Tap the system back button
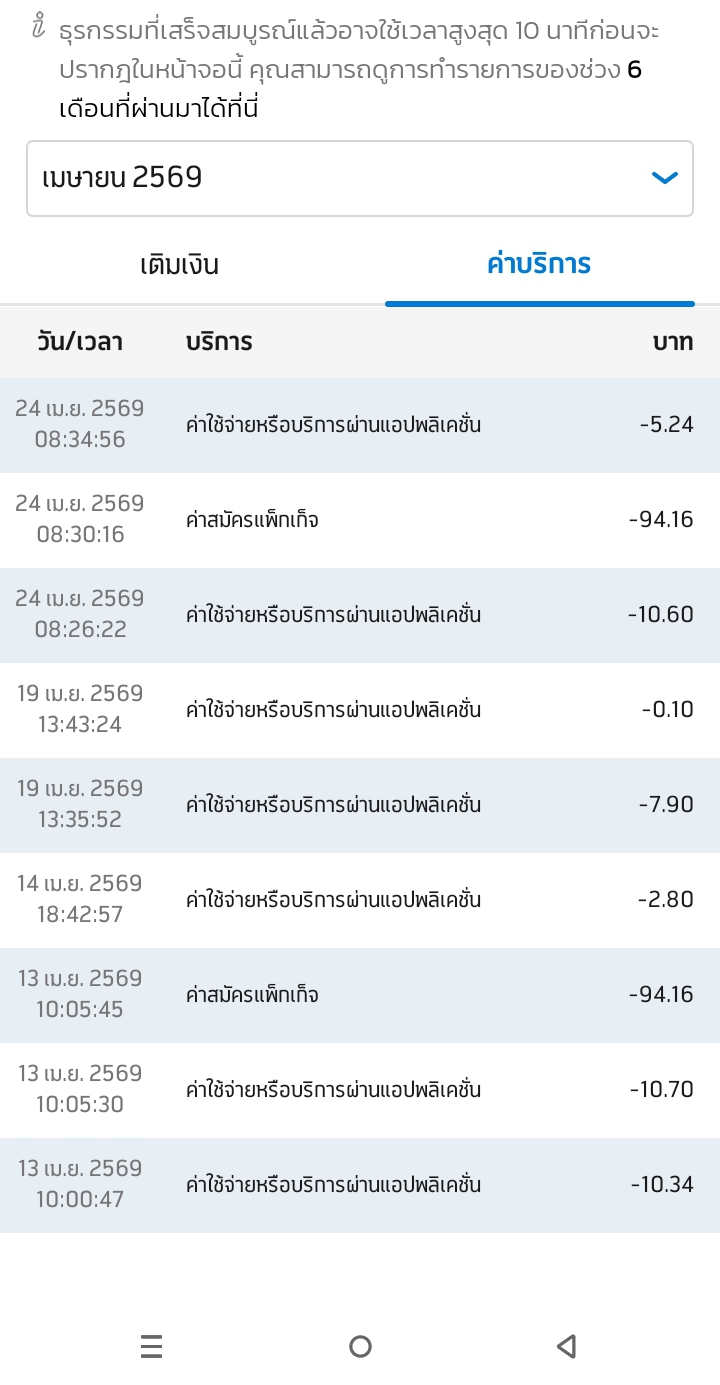 (x=566, y=1346)
